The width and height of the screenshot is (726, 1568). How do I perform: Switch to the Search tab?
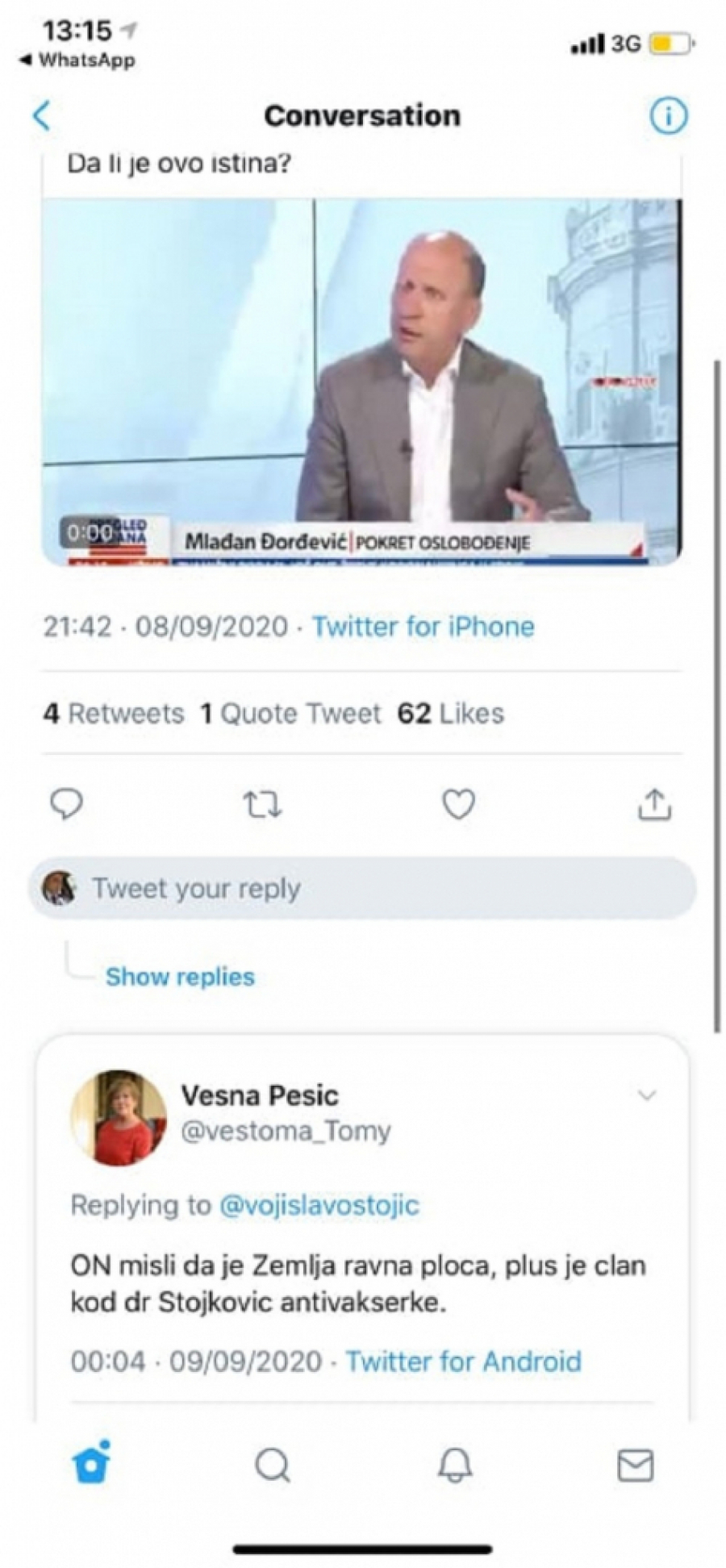[273, 1465]
